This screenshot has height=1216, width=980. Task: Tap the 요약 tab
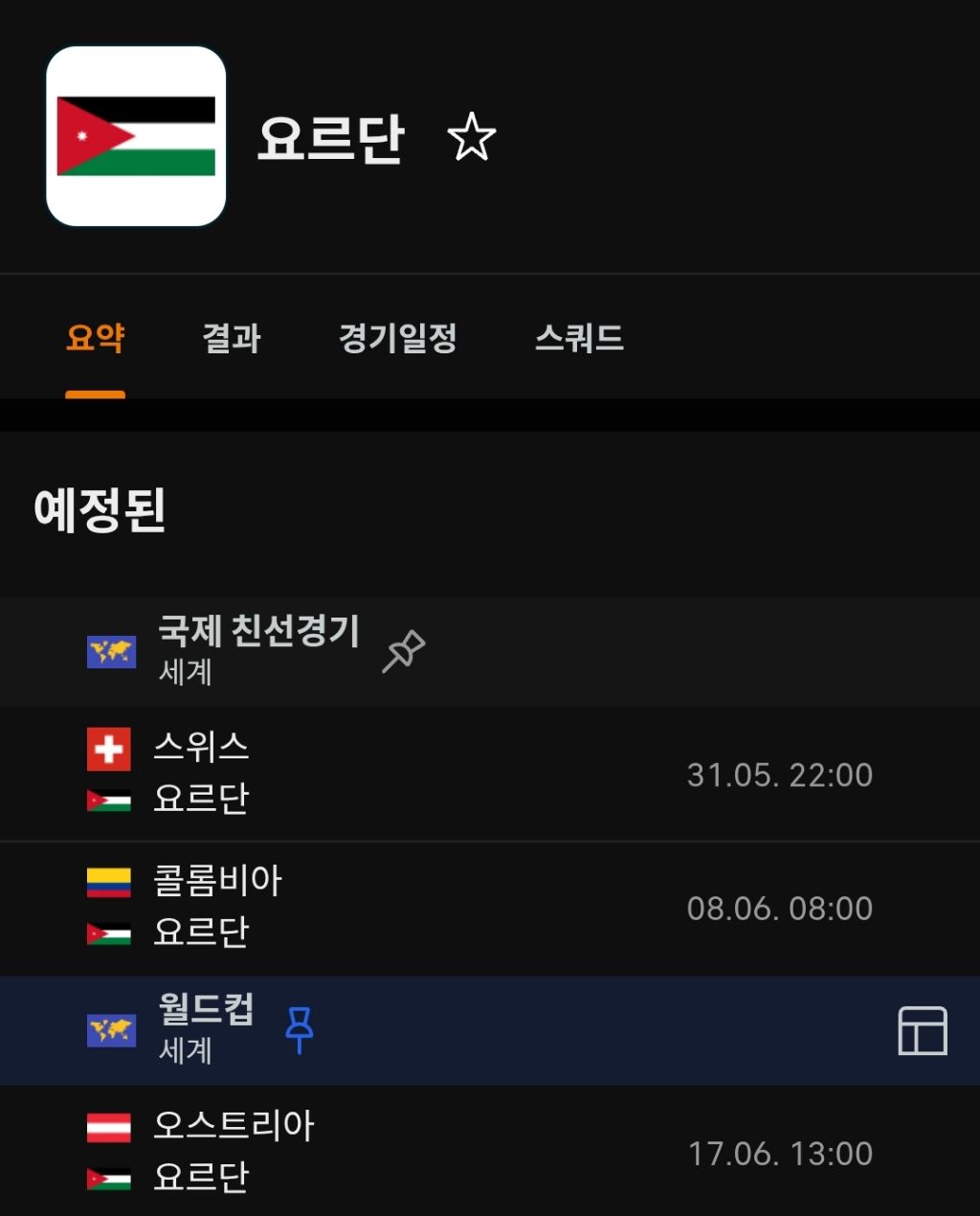[96, 338]
